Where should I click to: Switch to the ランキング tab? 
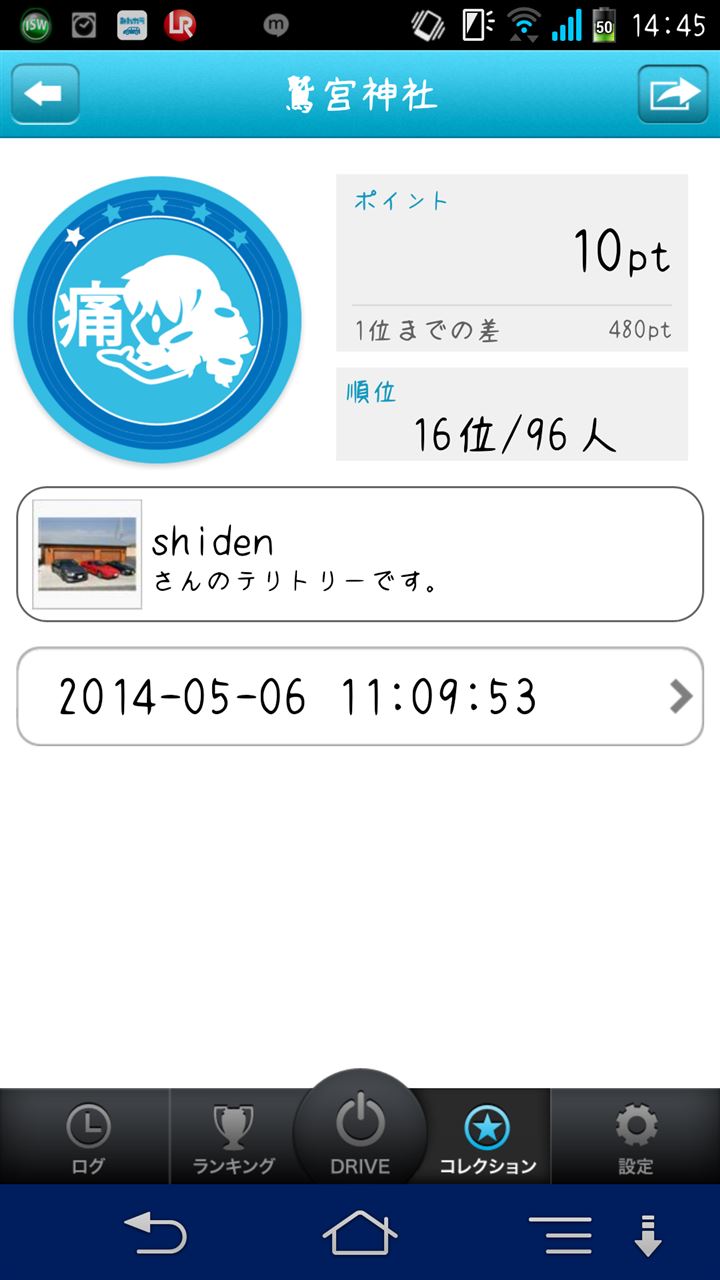pos(233,1137)
